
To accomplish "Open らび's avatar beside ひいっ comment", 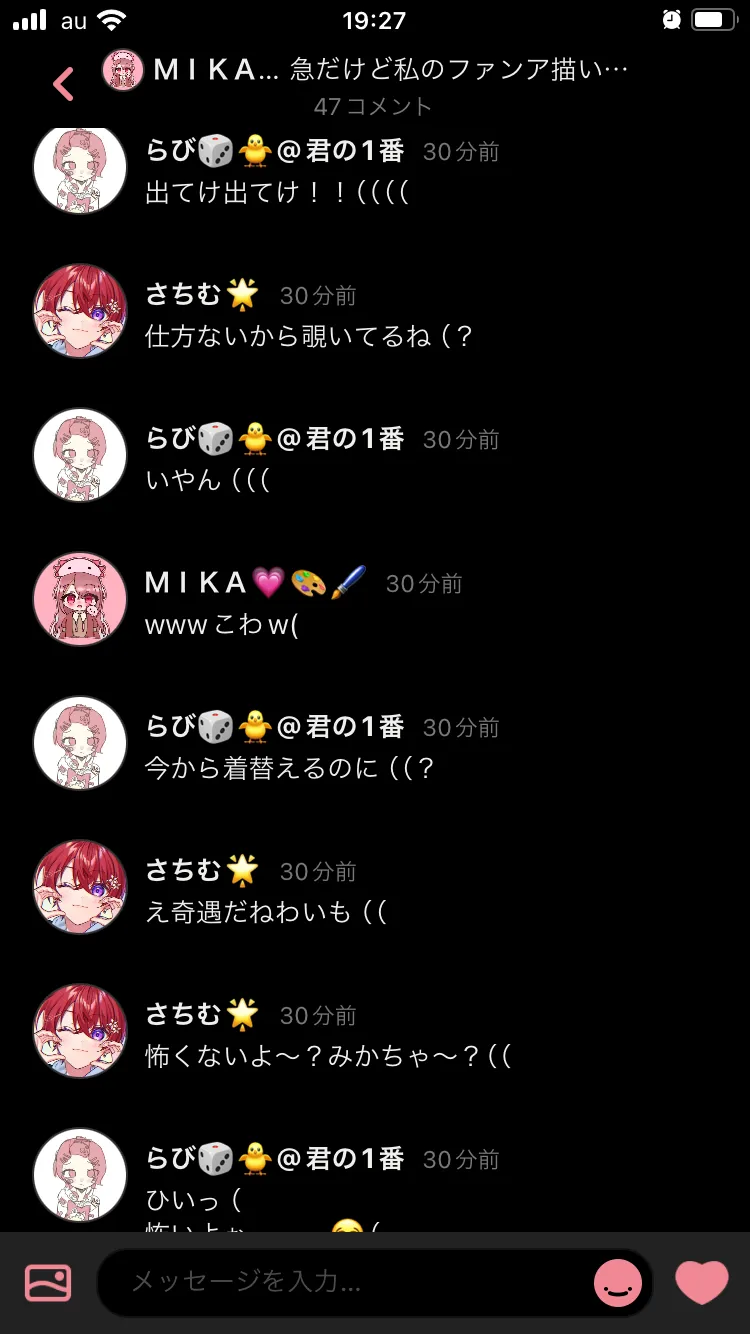I will click(80, 1175).
